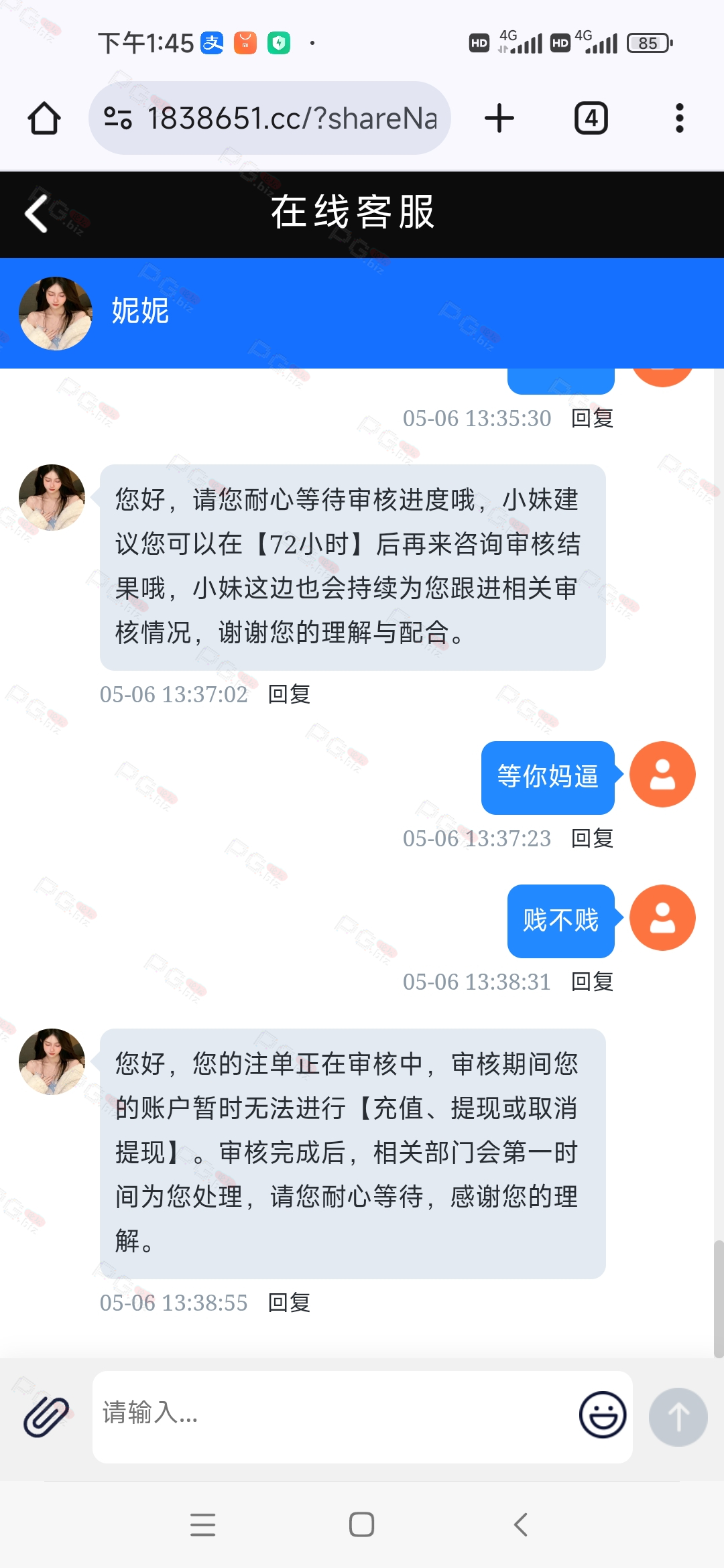Open the emoji picker
This screenshot has height=1568, width=724.
[x=603, y=1415]
